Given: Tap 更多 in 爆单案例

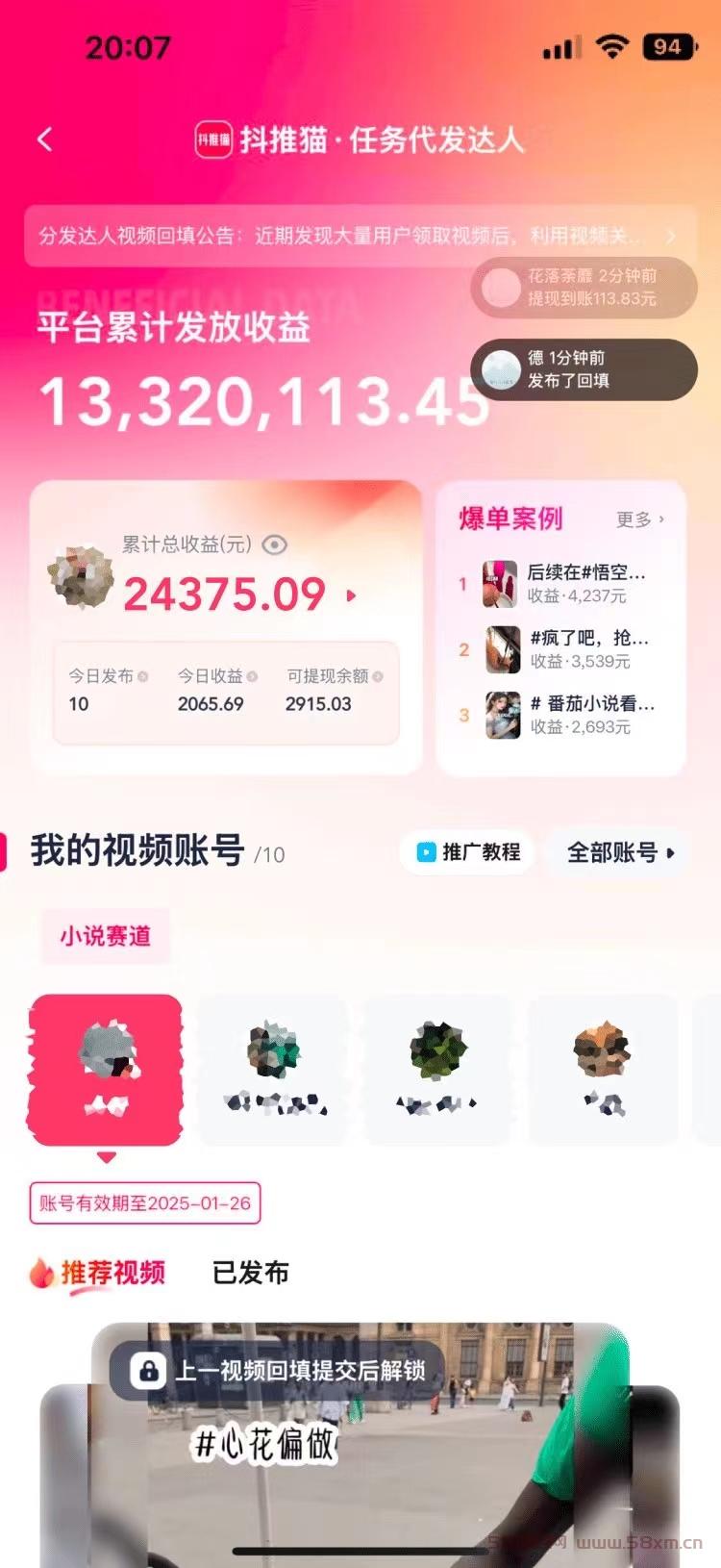Looking at the screenshot, I should point(640,519).
